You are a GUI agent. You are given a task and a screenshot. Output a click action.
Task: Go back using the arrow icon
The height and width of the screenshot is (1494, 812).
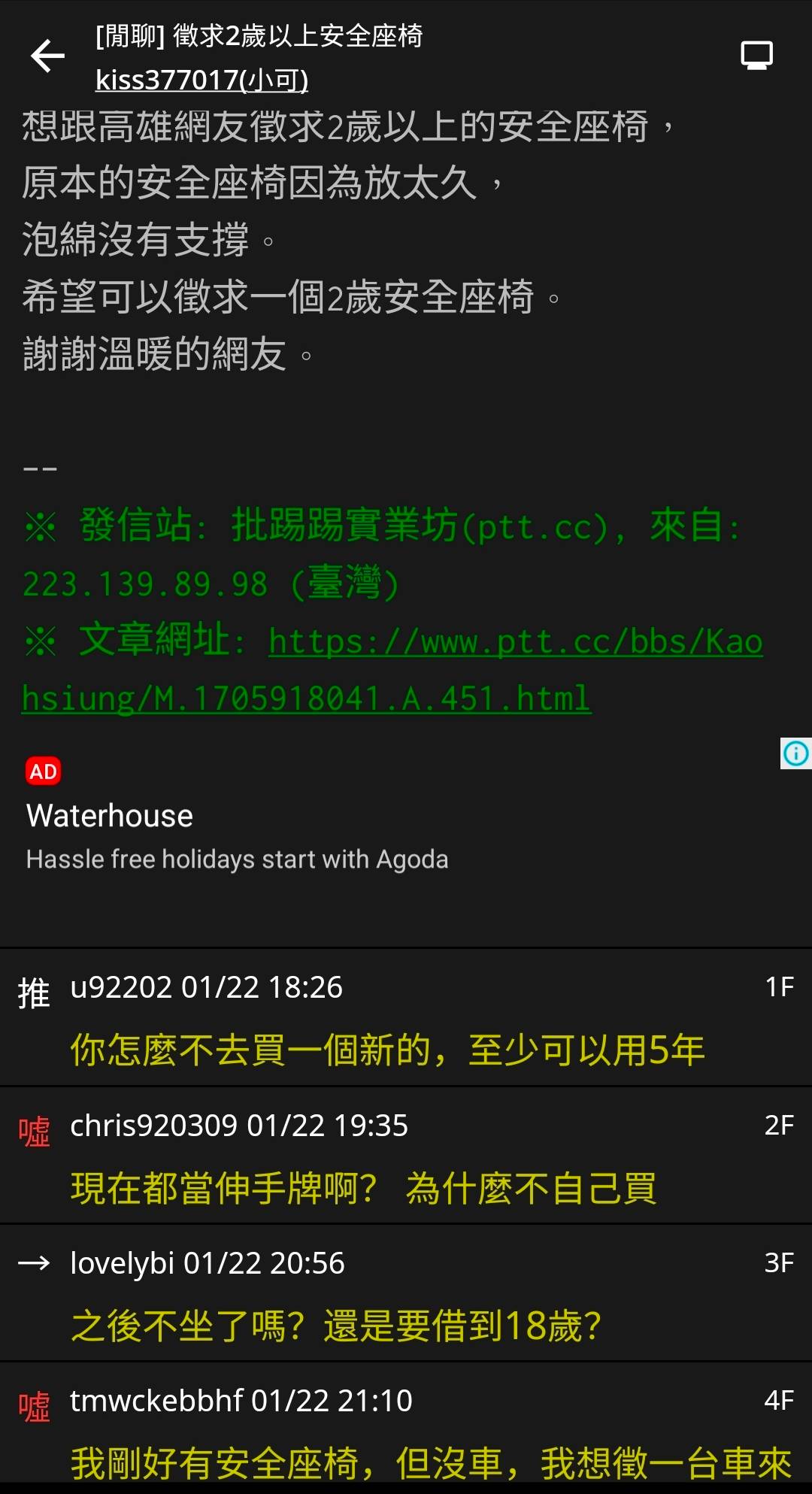[47, 56]
